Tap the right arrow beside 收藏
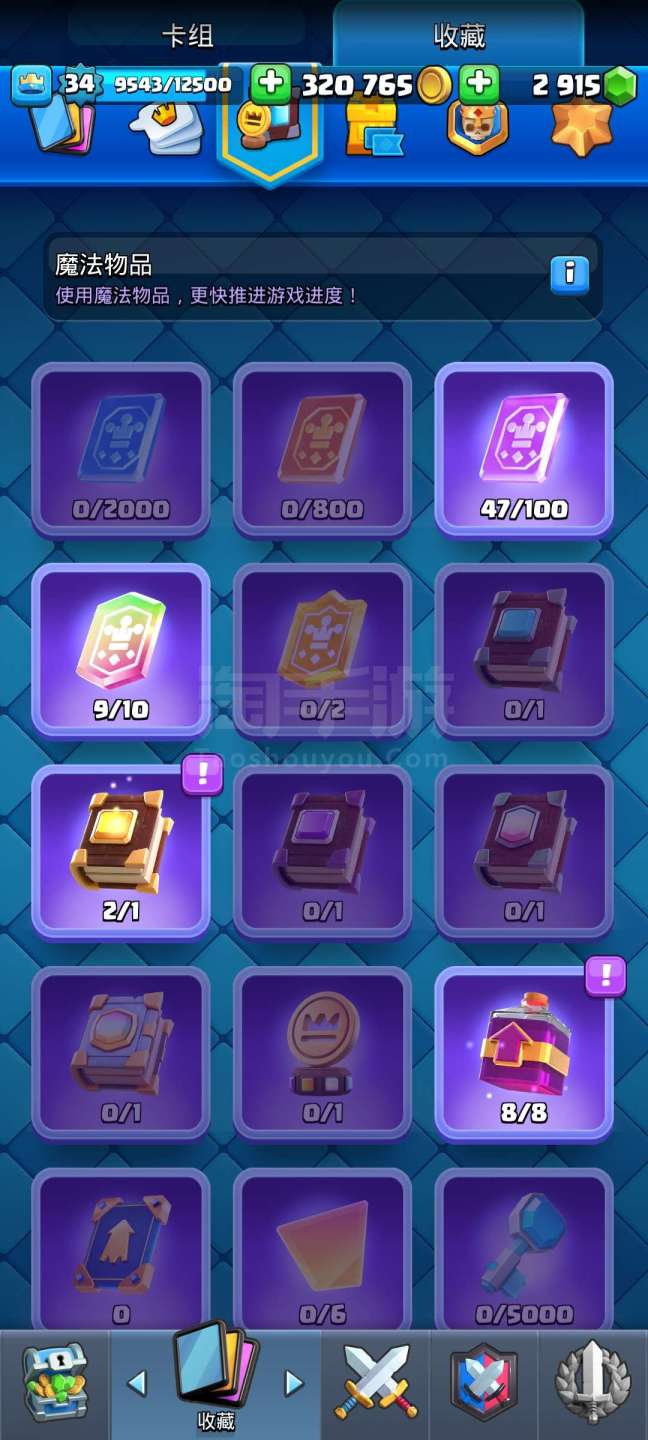Viewport: 648px width, 1440px height. pos(294,1383)
